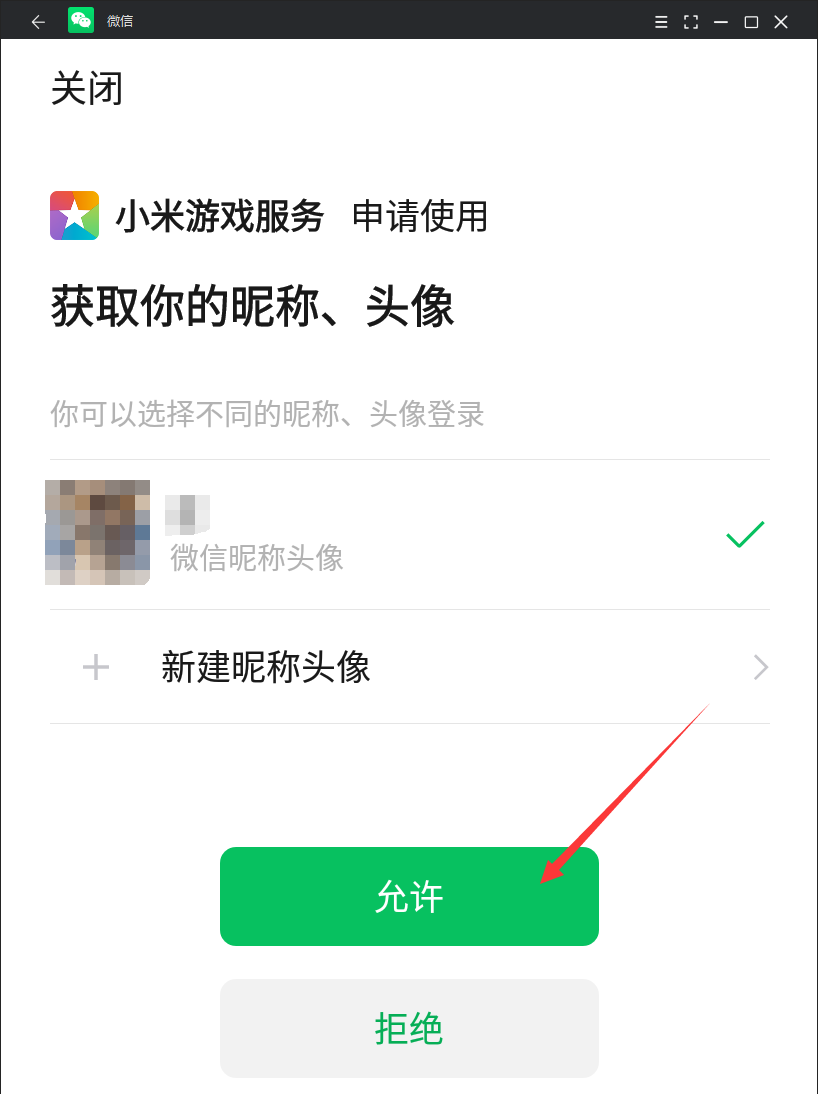Viewport: 818px width, 1094px height.
Task: Minimize the 微信 window
Action: coord(720,21)
